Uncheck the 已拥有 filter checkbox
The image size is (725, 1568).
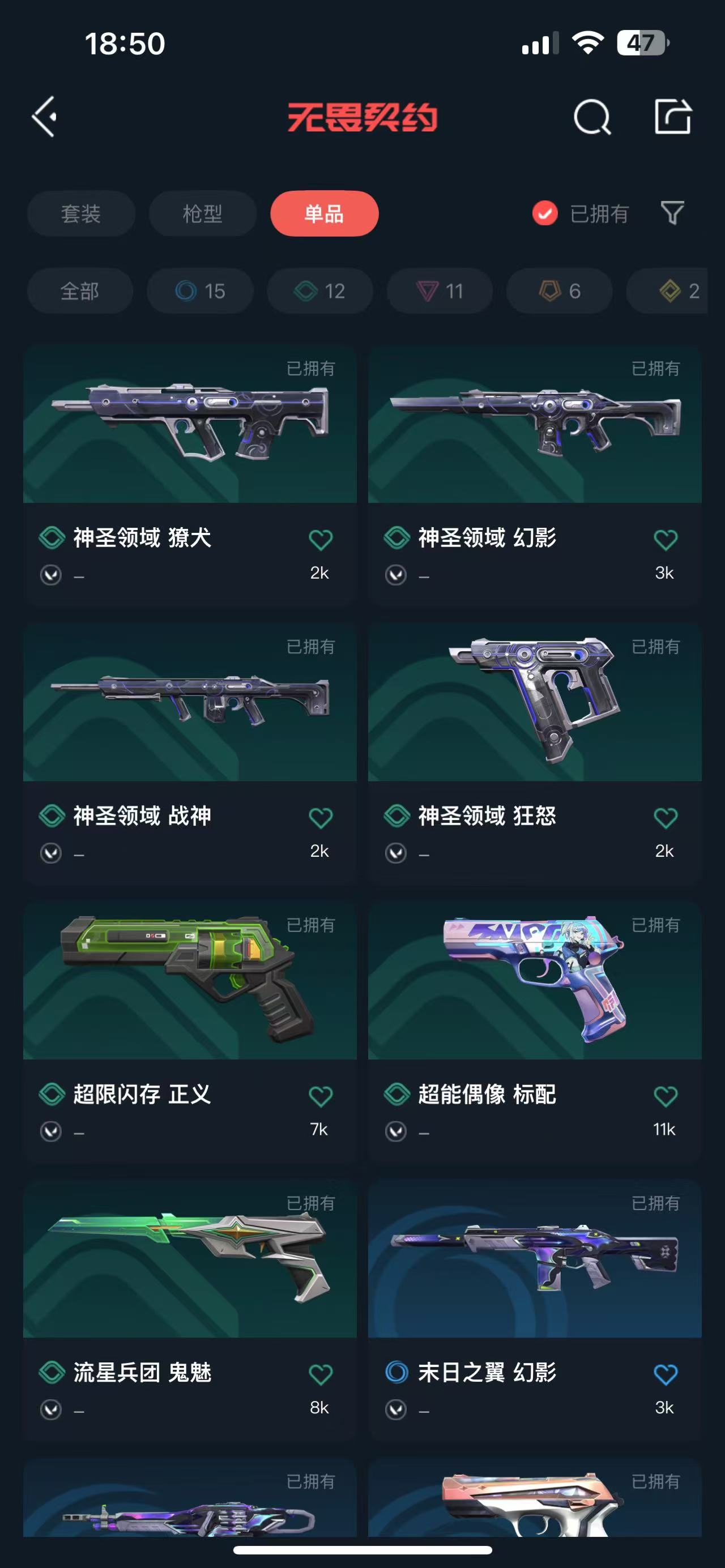pyautogui.click(x=545, y=213)
